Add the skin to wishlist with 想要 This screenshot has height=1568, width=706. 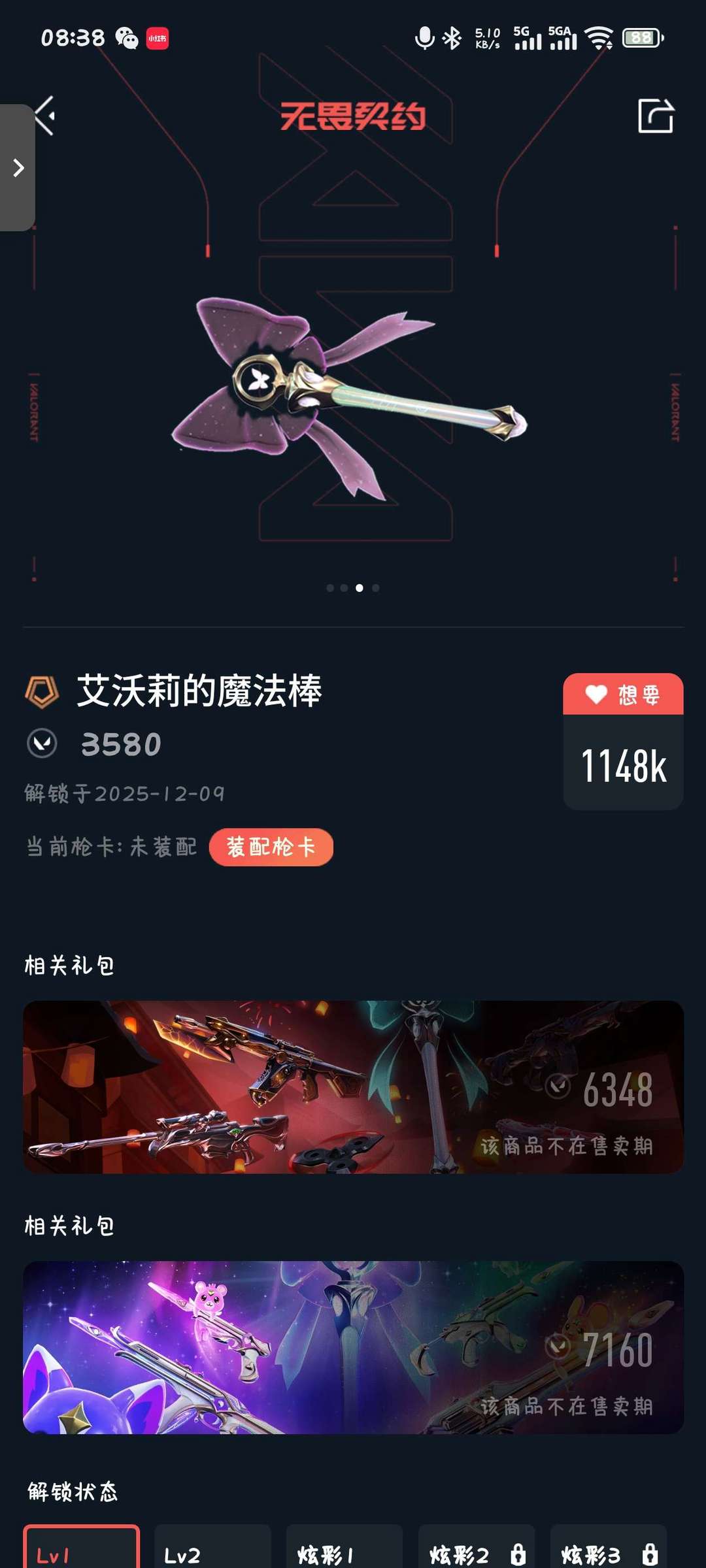[x=623, y=694]
